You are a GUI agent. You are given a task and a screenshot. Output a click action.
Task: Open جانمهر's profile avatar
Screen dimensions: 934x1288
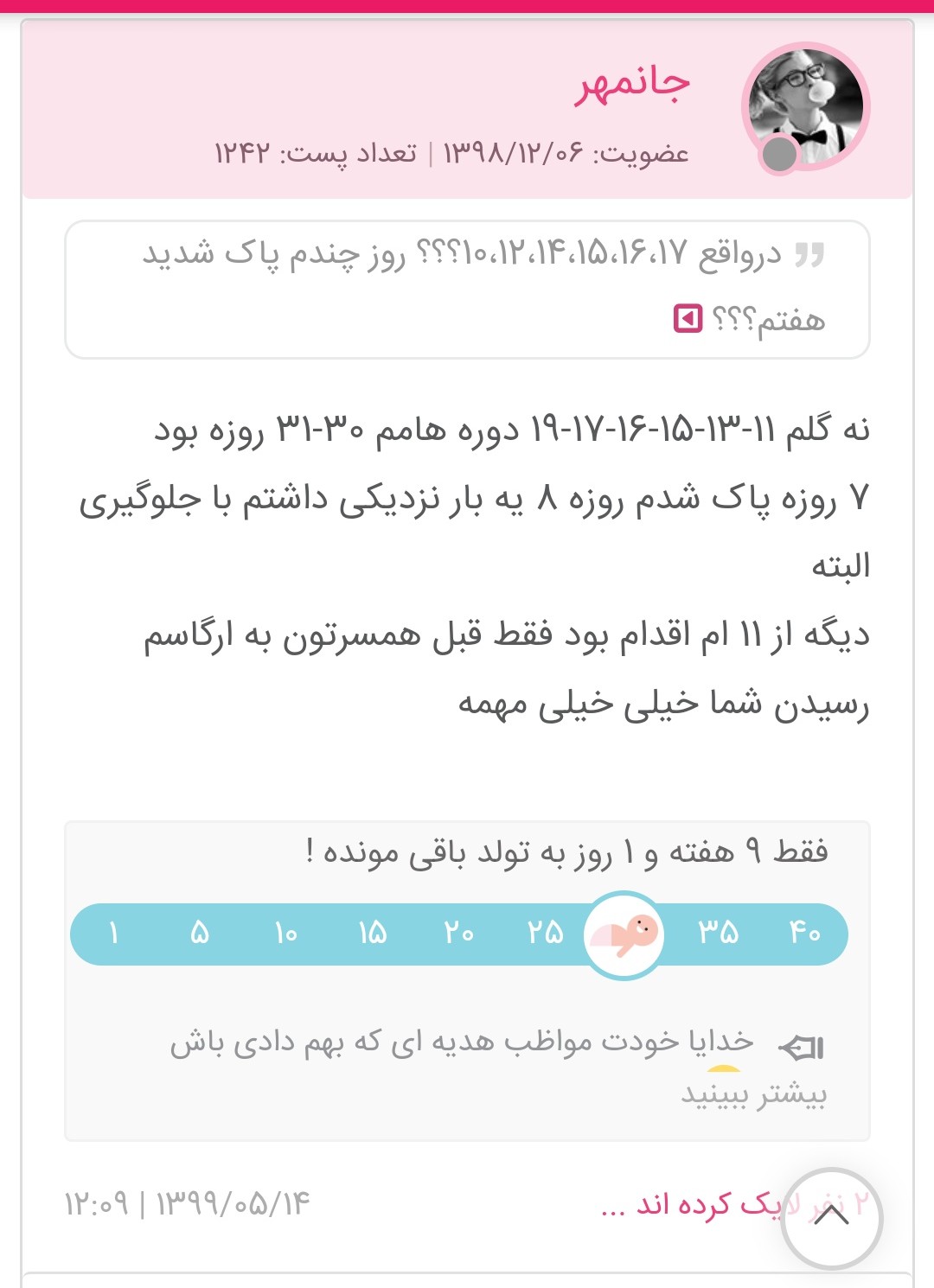pyautogui.click(x=805, y=107)
